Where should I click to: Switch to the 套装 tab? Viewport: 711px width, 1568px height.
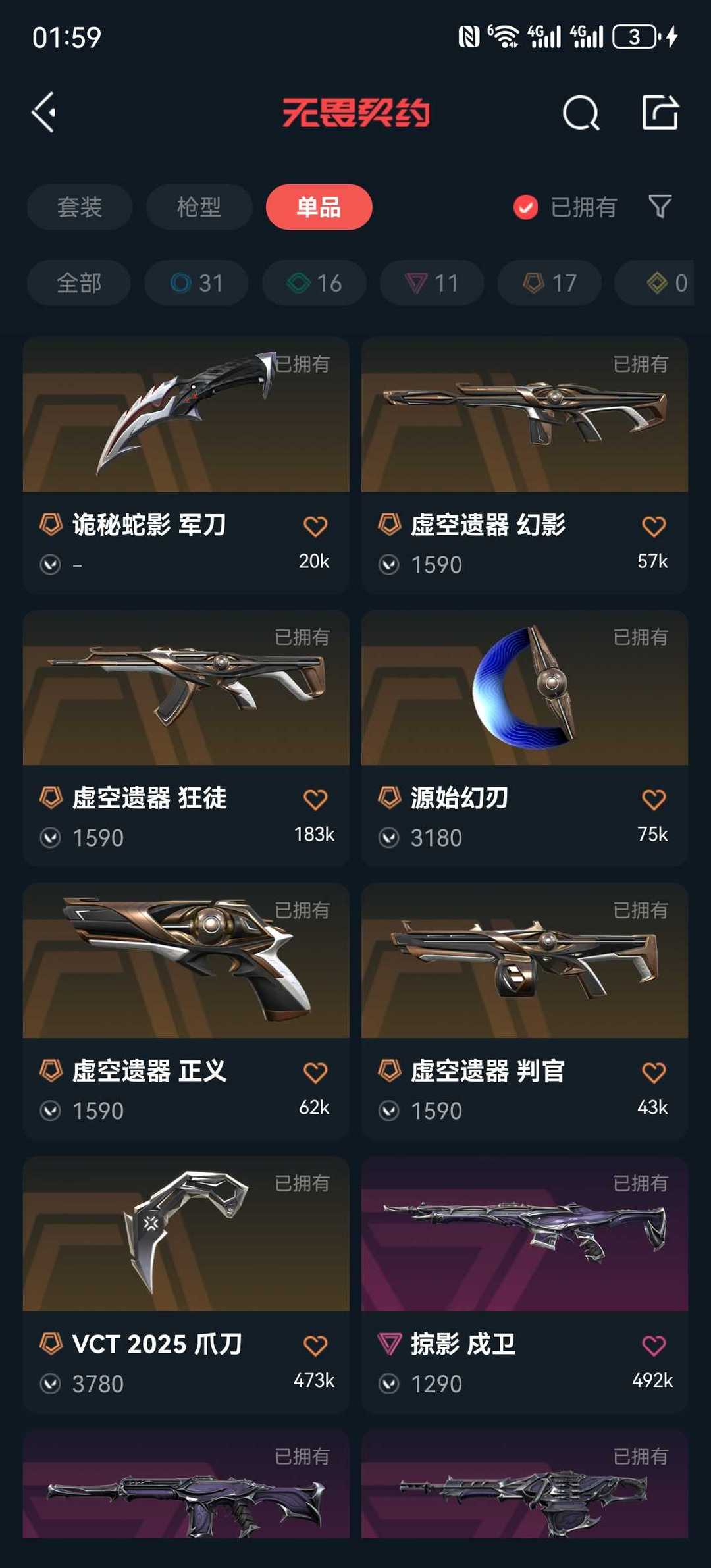(80, 207)
